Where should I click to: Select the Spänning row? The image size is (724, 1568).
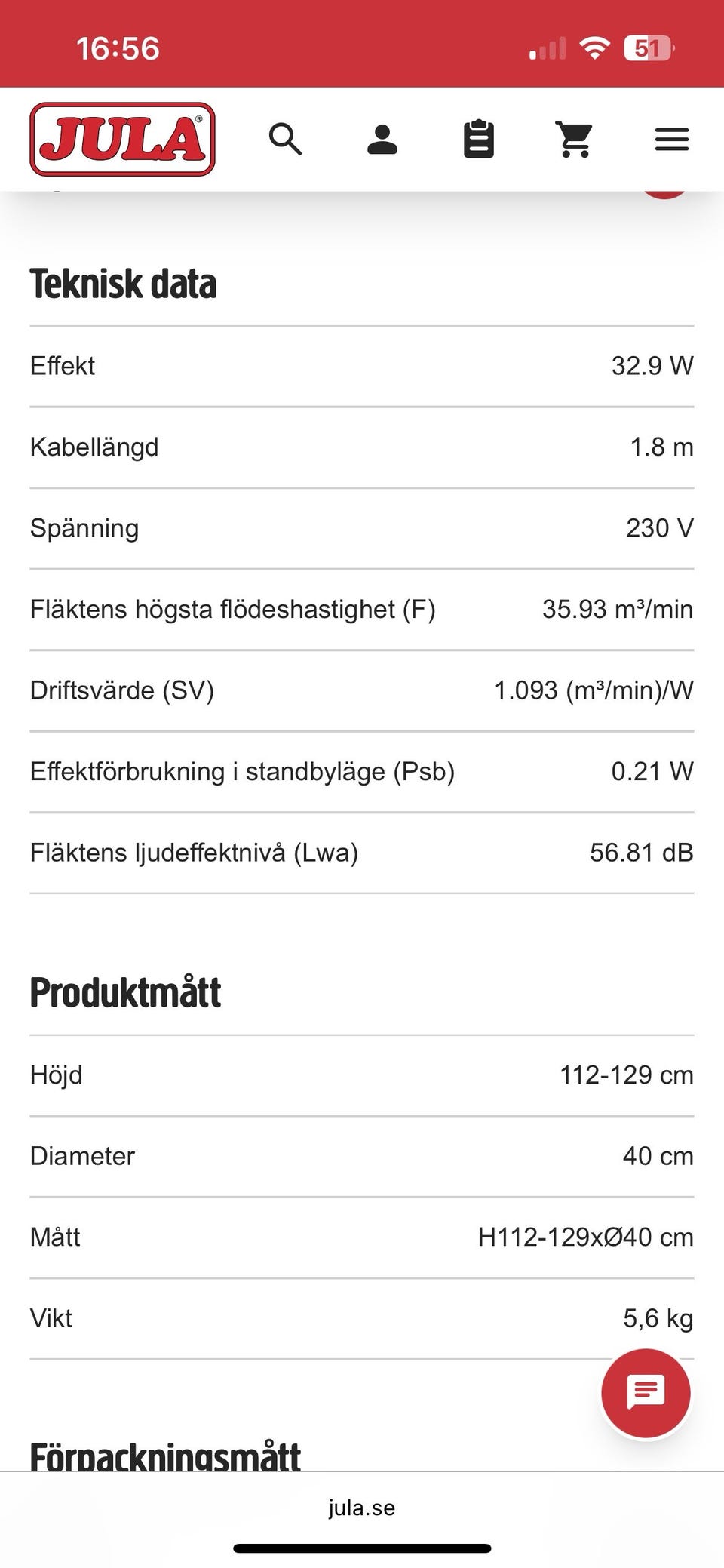[362, 528]
